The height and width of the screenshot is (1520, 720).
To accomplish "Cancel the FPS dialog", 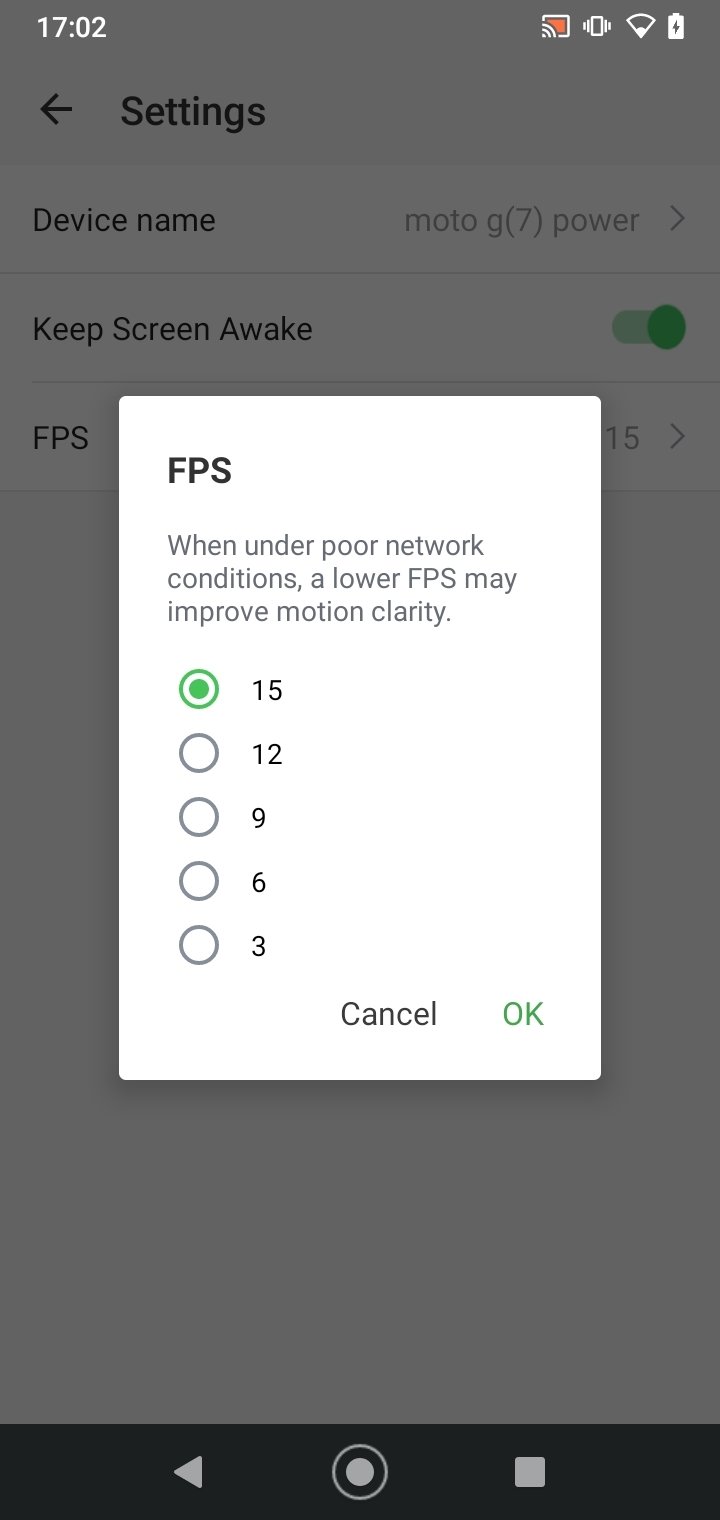I will click(388, 1014).
